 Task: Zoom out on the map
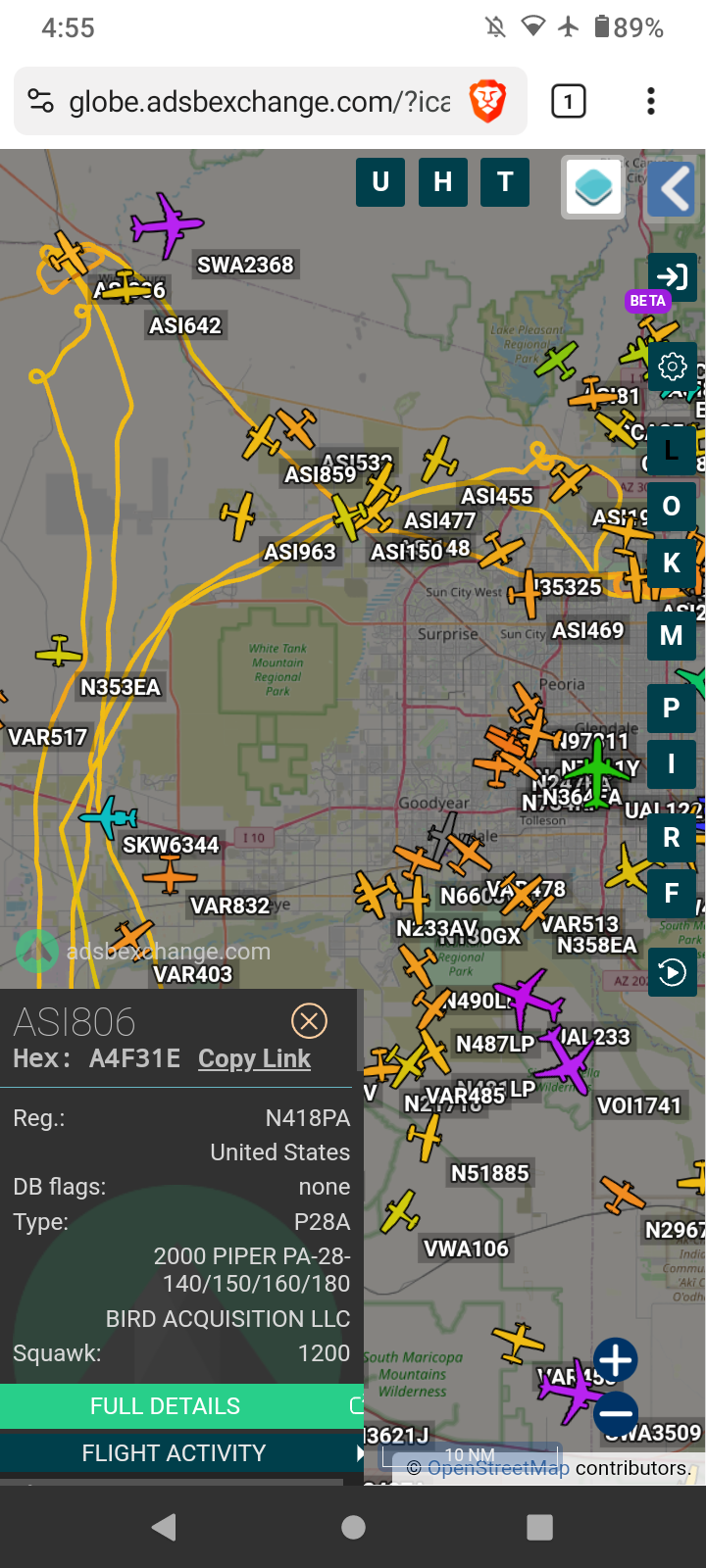(x=615, y=1413)
